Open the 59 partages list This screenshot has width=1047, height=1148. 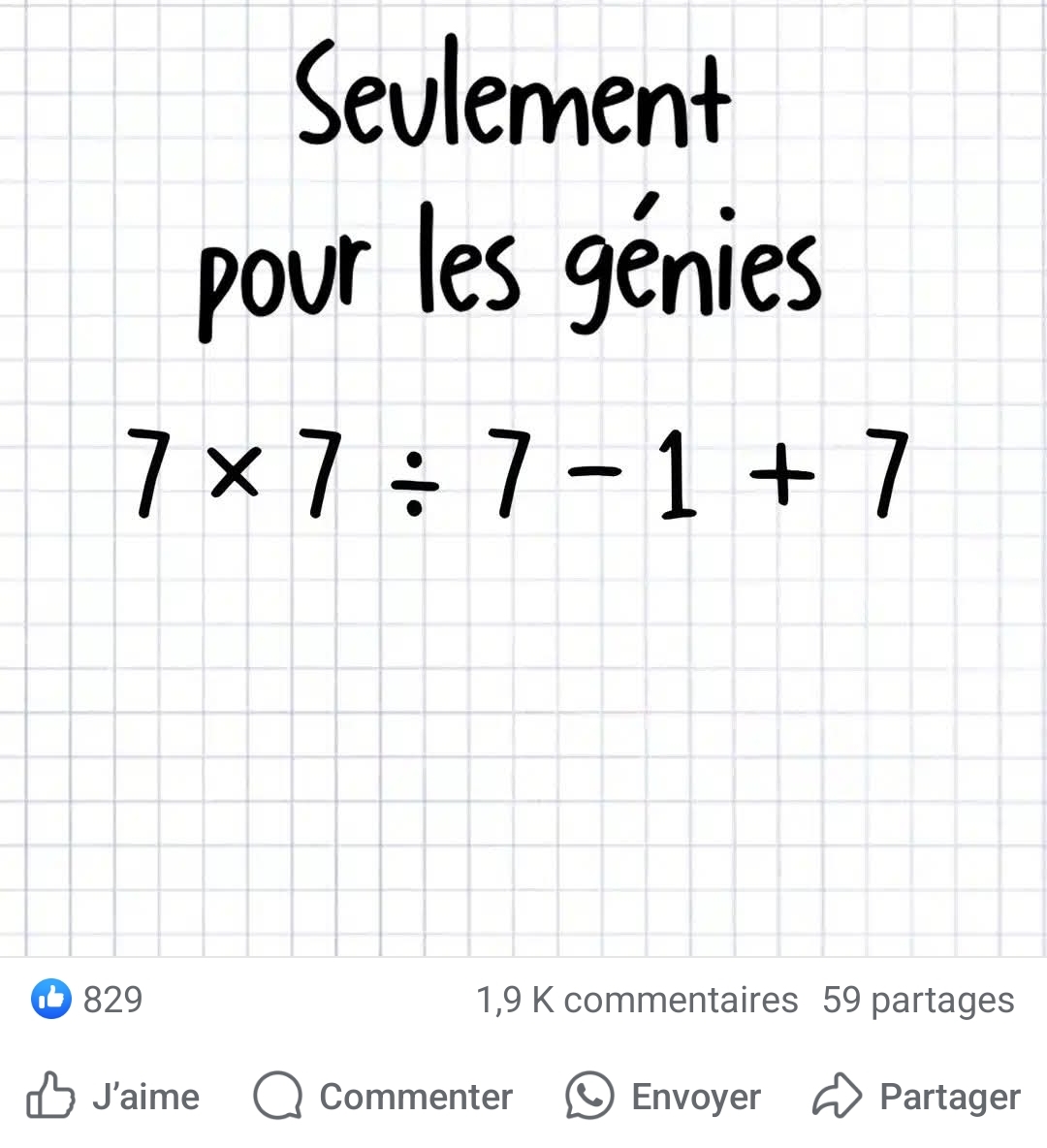(x=917, y=1000)
